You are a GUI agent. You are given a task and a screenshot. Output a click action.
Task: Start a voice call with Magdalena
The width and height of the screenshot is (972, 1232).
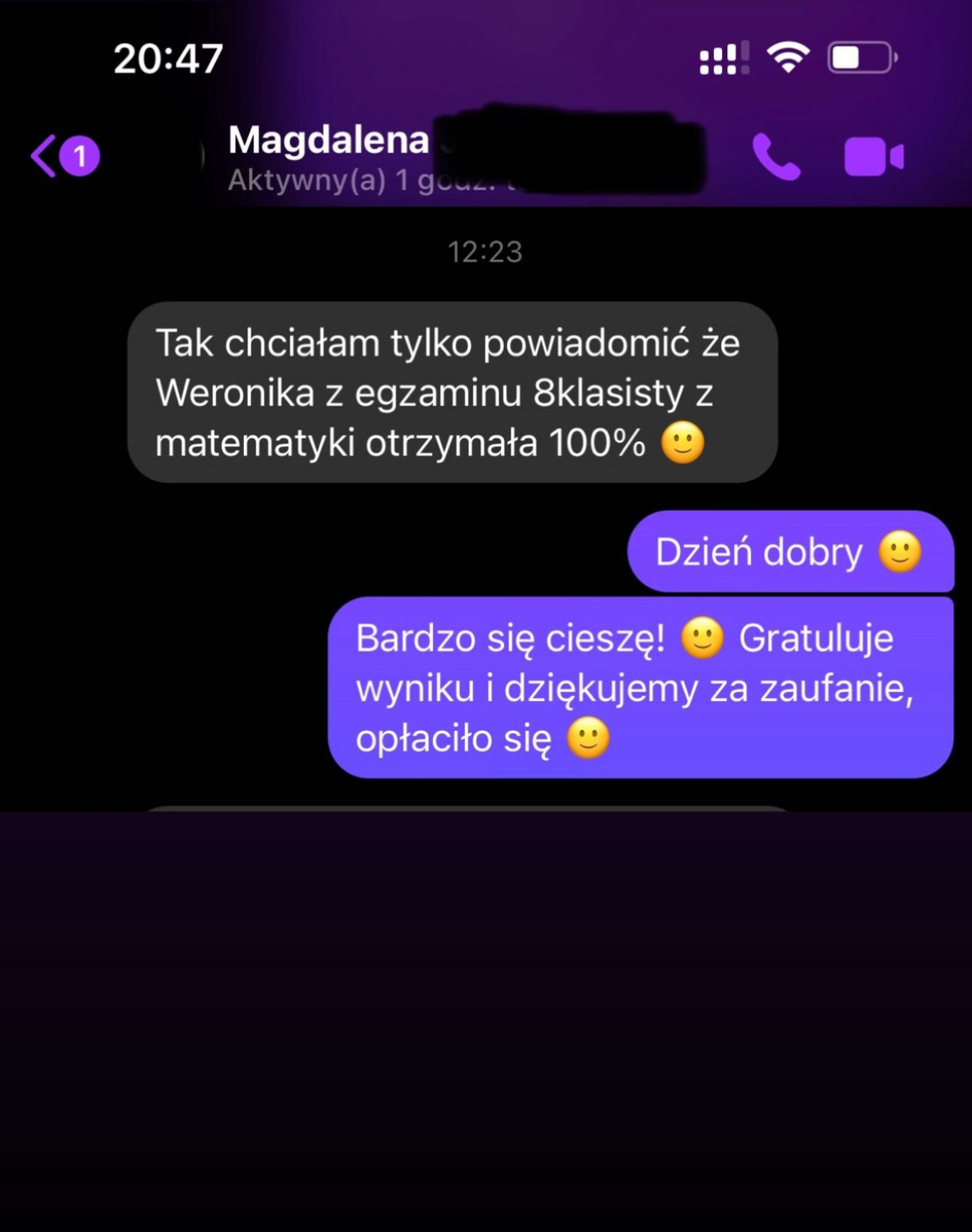[776, 157]
